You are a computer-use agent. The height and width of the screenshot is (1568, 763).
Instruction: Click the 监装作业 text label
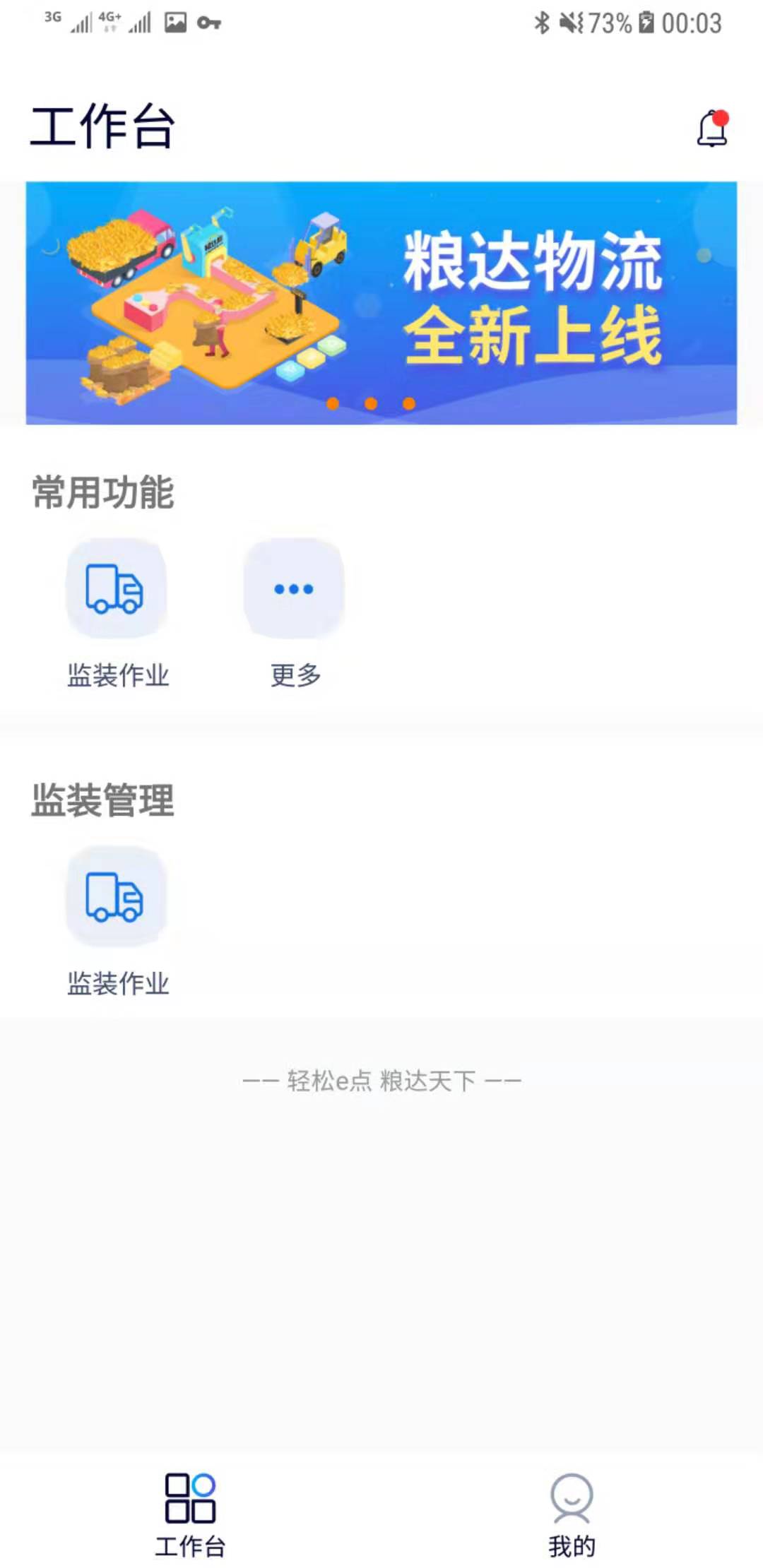pyautogui.click(x=117, y=676)
